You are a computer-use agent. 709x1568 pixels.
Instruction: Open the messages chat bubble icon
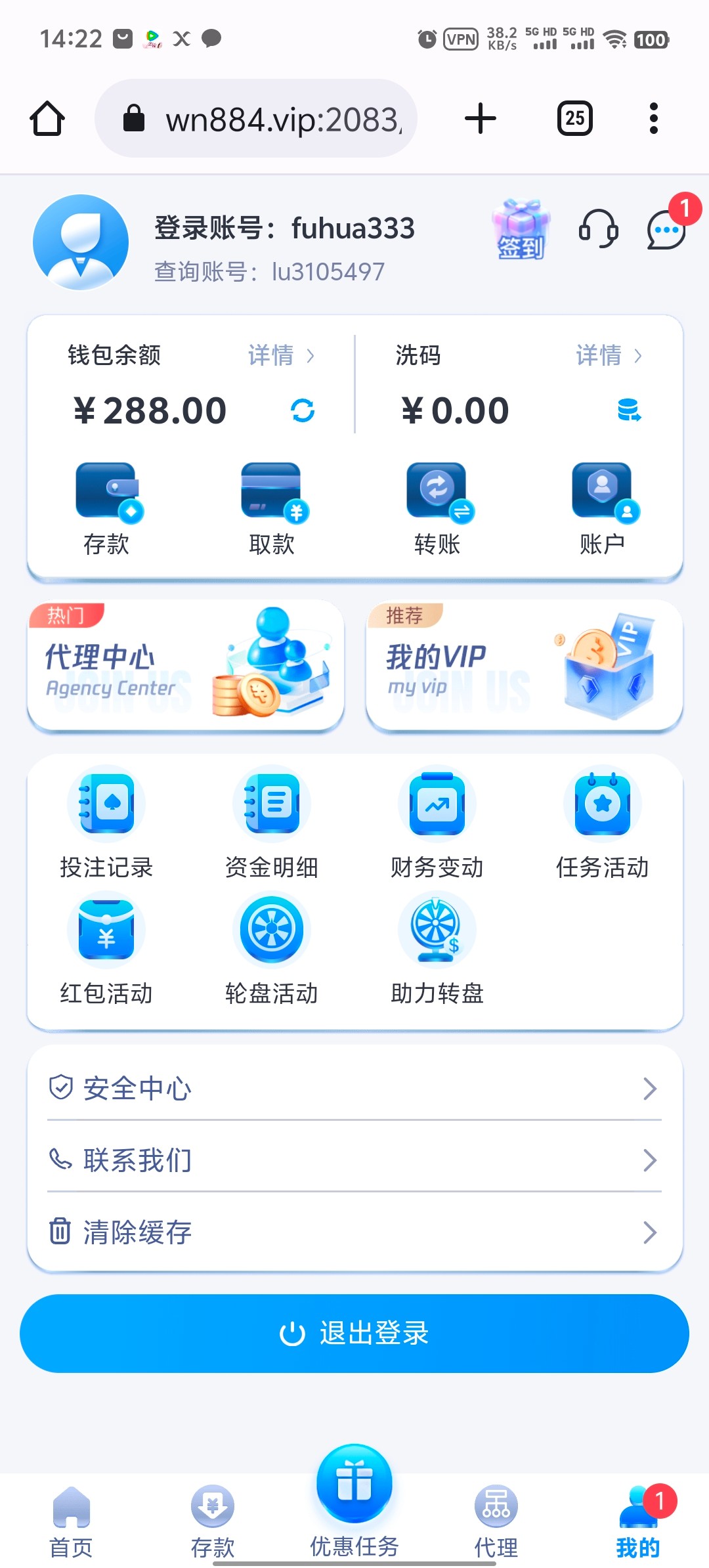[x=666, y=230]
